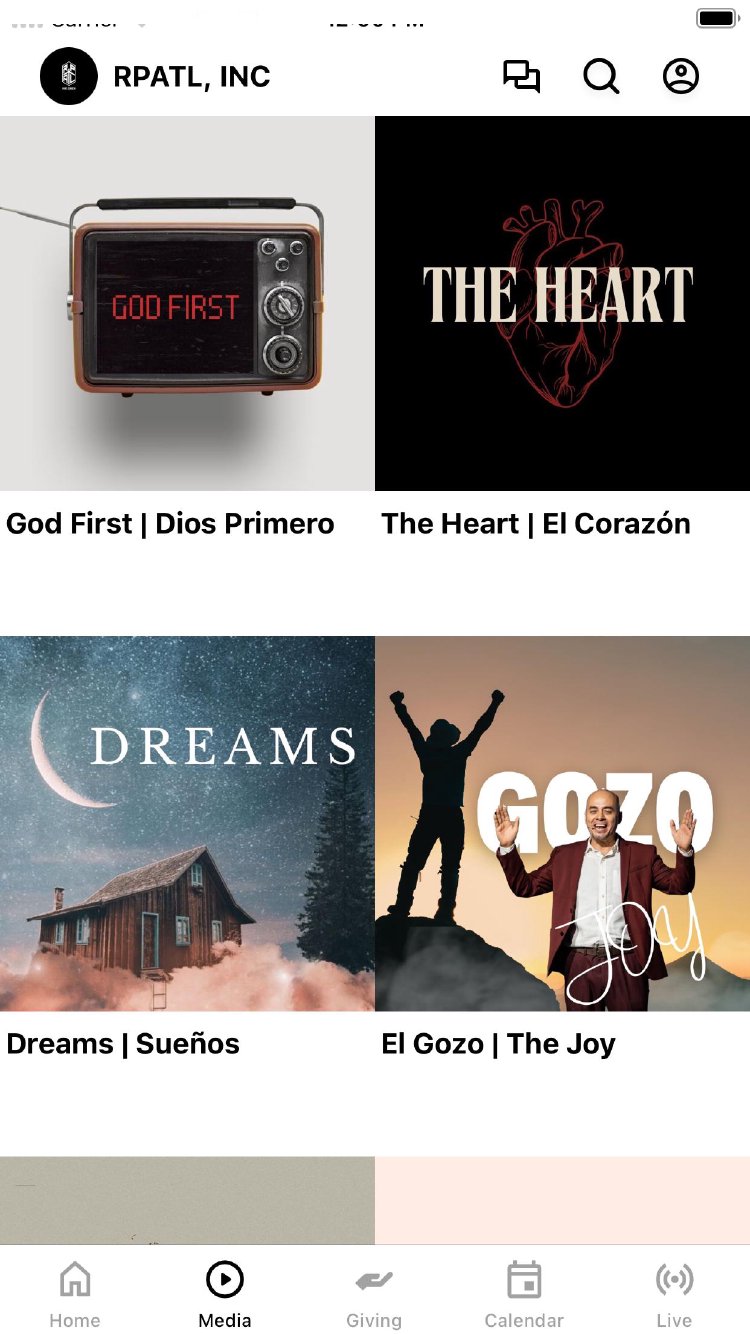Viewport: 750px width, 1334px height.
Task: Select the Media tab
Action: (225, 1293)
